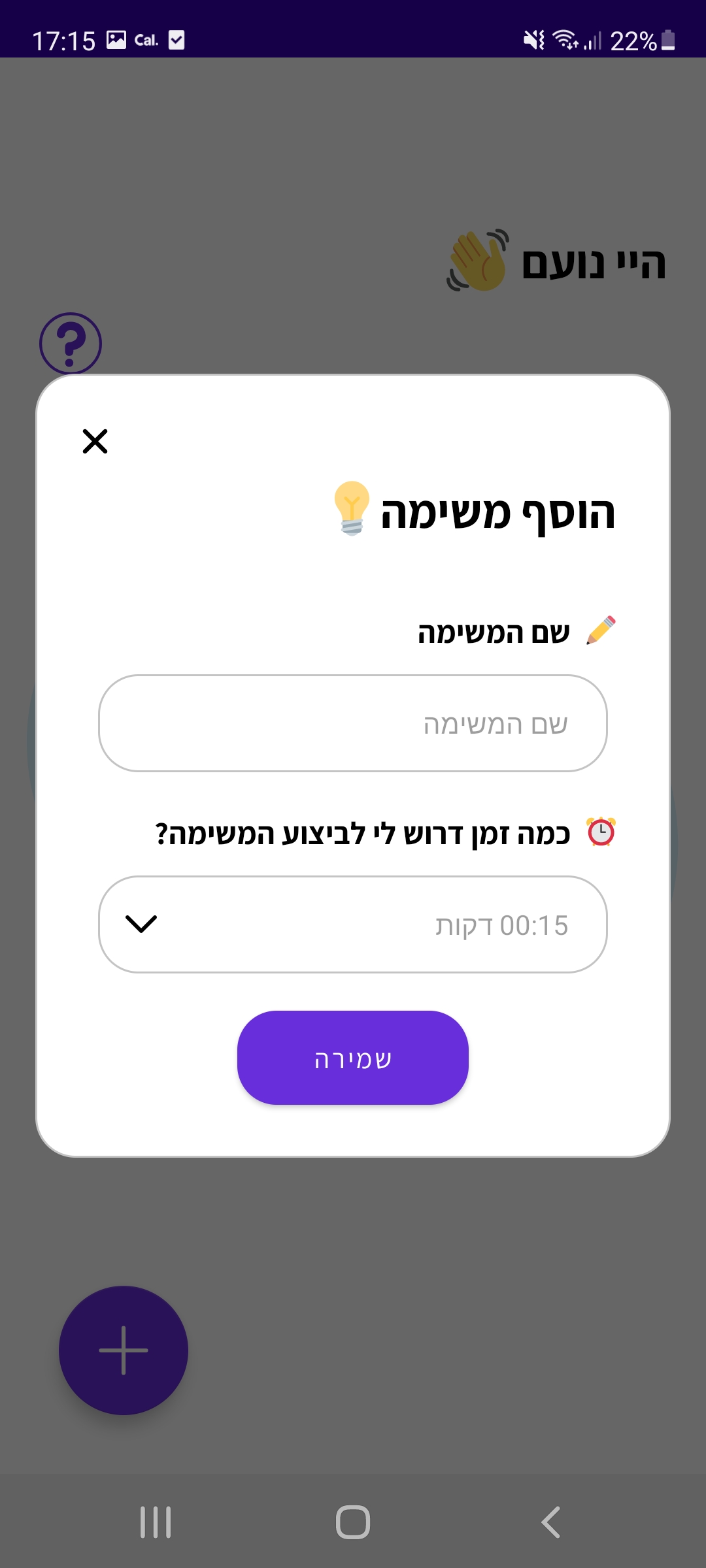The image size is (706, 1568).
Task: Open the help question mark icon
Action: (x=70, y=342)
